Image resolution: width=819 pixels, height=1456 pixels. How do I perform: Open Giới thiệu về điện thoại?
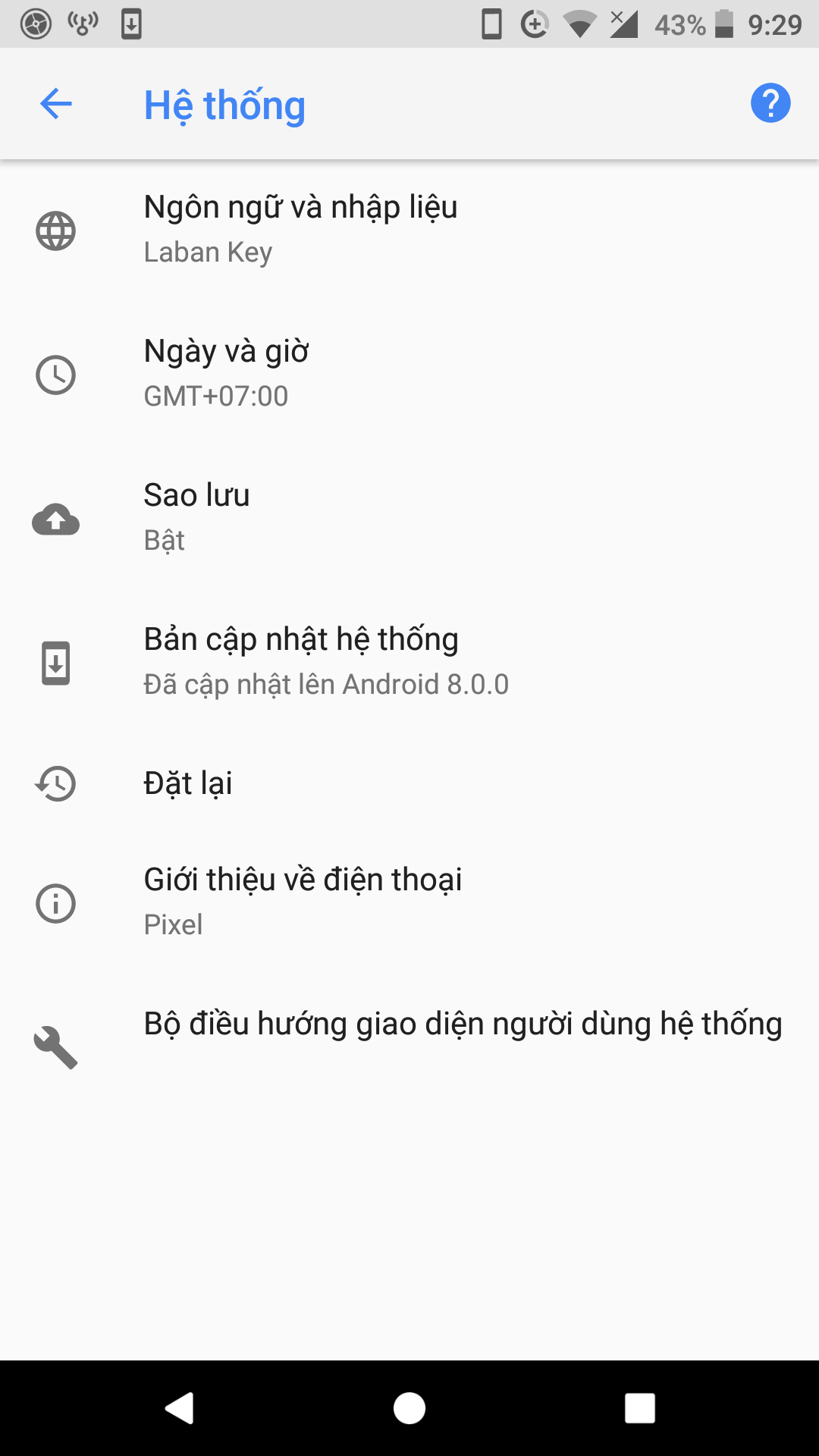click(x=303, y=902)
